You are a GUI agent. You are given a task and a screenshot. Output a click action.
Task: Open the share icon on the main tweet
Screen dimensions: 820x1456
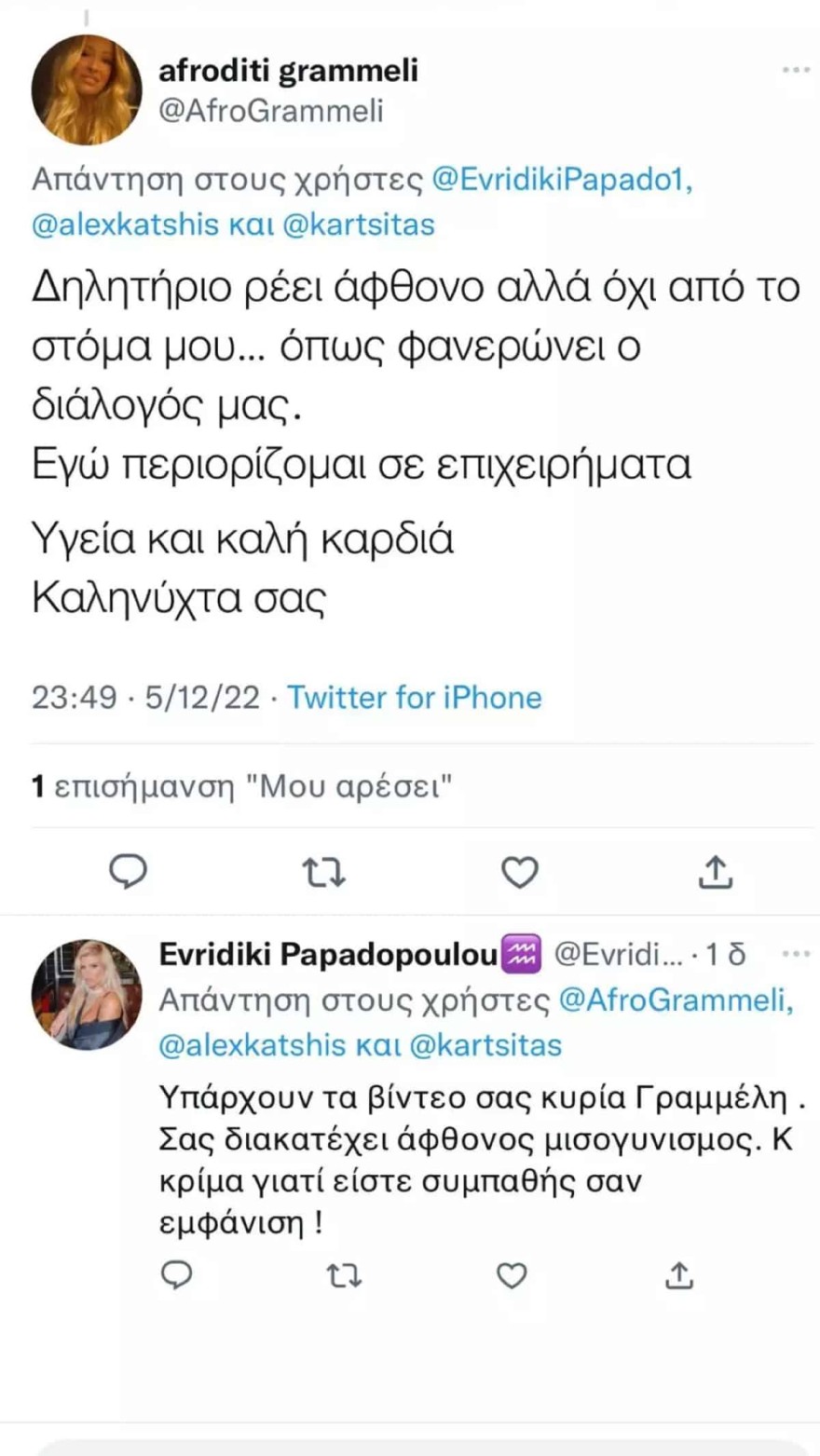(715, 873)
